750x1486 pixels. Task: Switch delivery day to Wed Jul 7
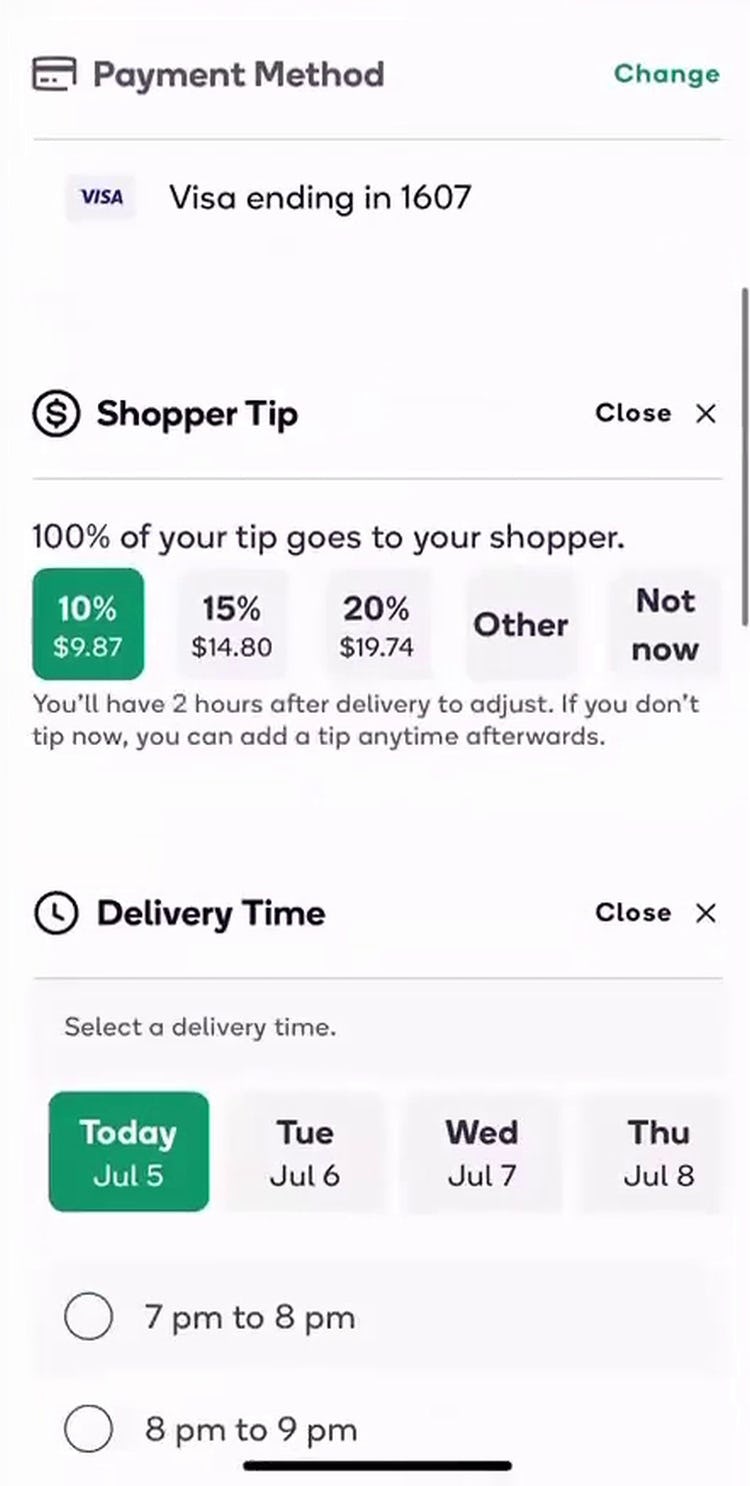click(481, 1152)
